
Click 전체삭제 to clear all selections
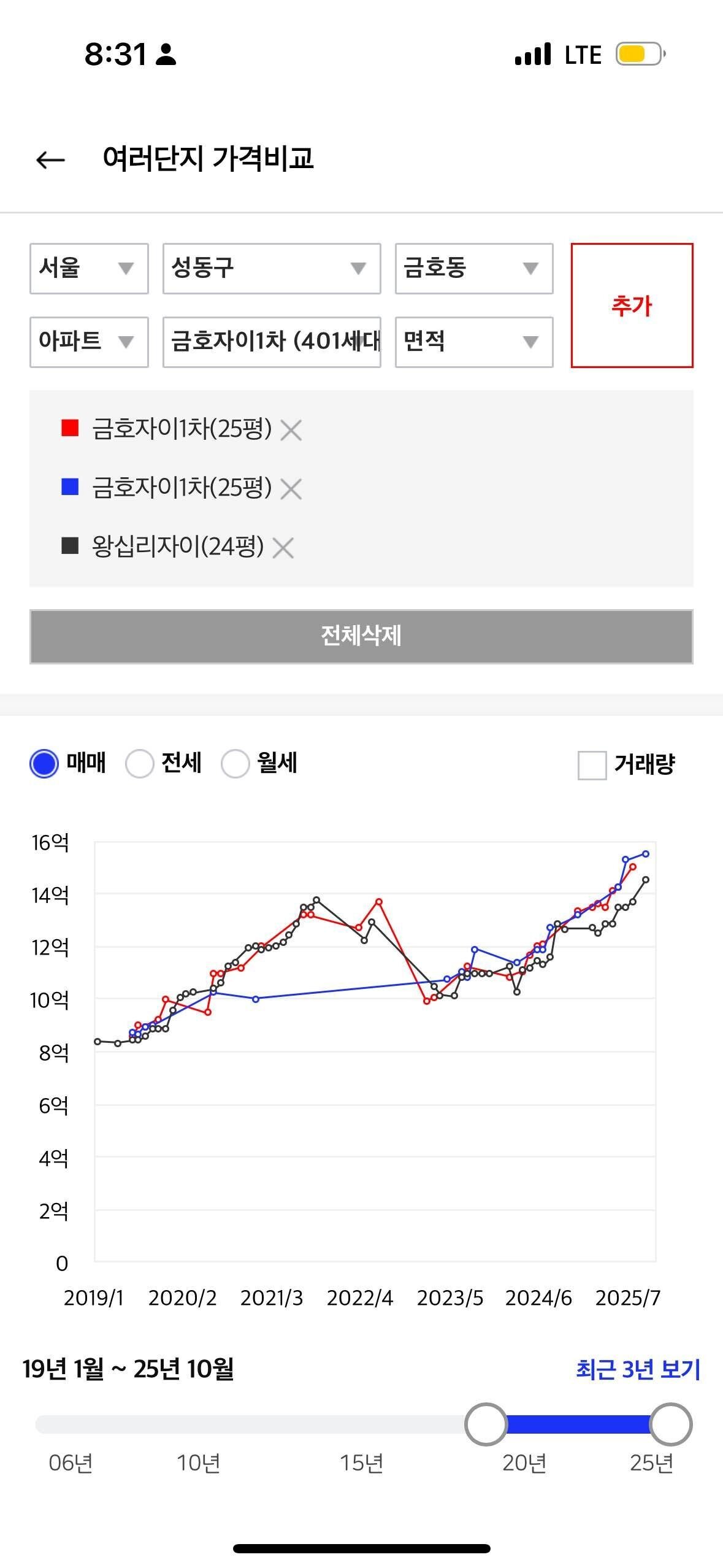click(x=361, y=637)
